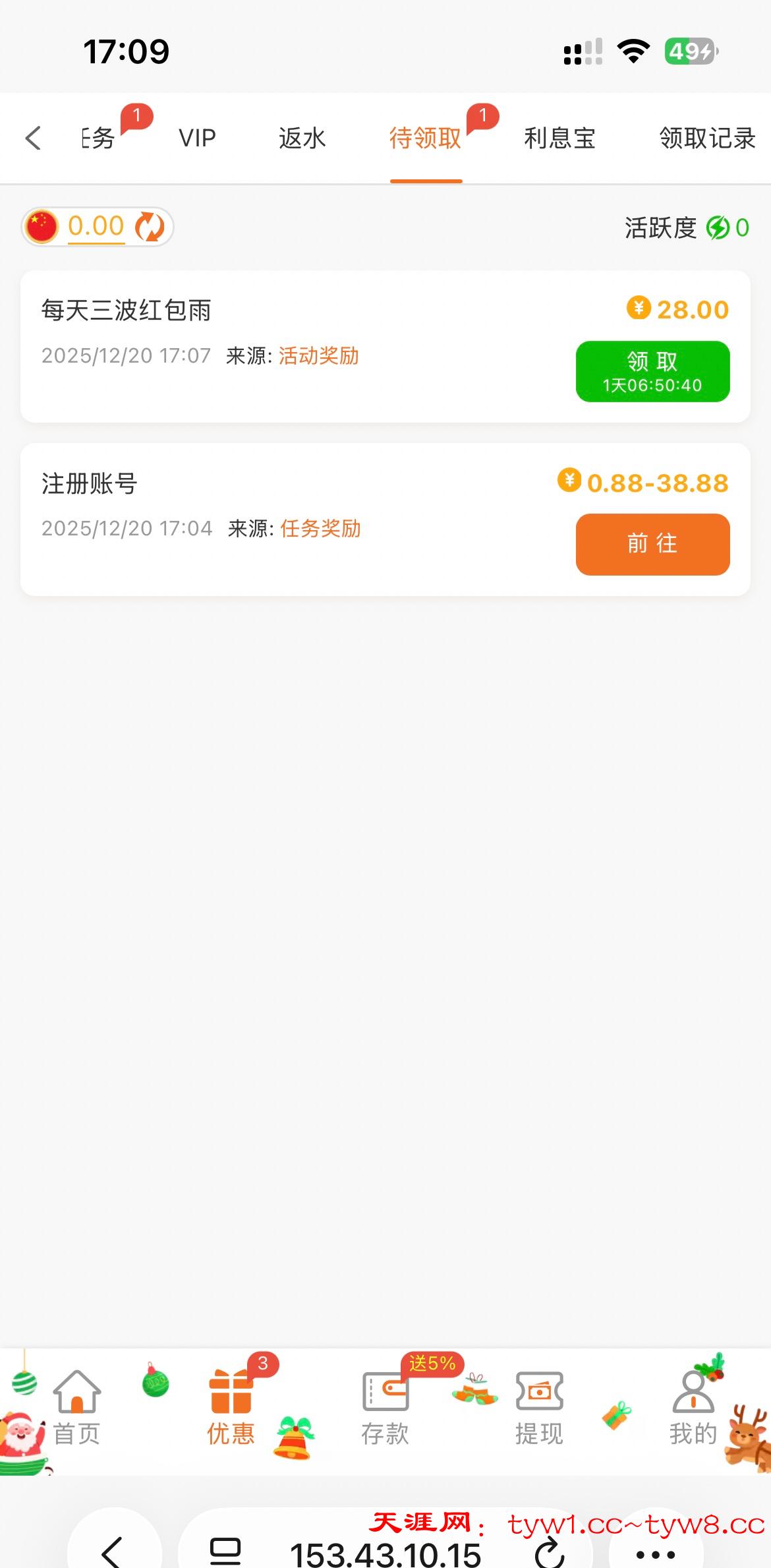The height and width of the screenshot is (1568, 771).
Task: Tap 前往 for the 注册账号 task
Action: point(652,544)
